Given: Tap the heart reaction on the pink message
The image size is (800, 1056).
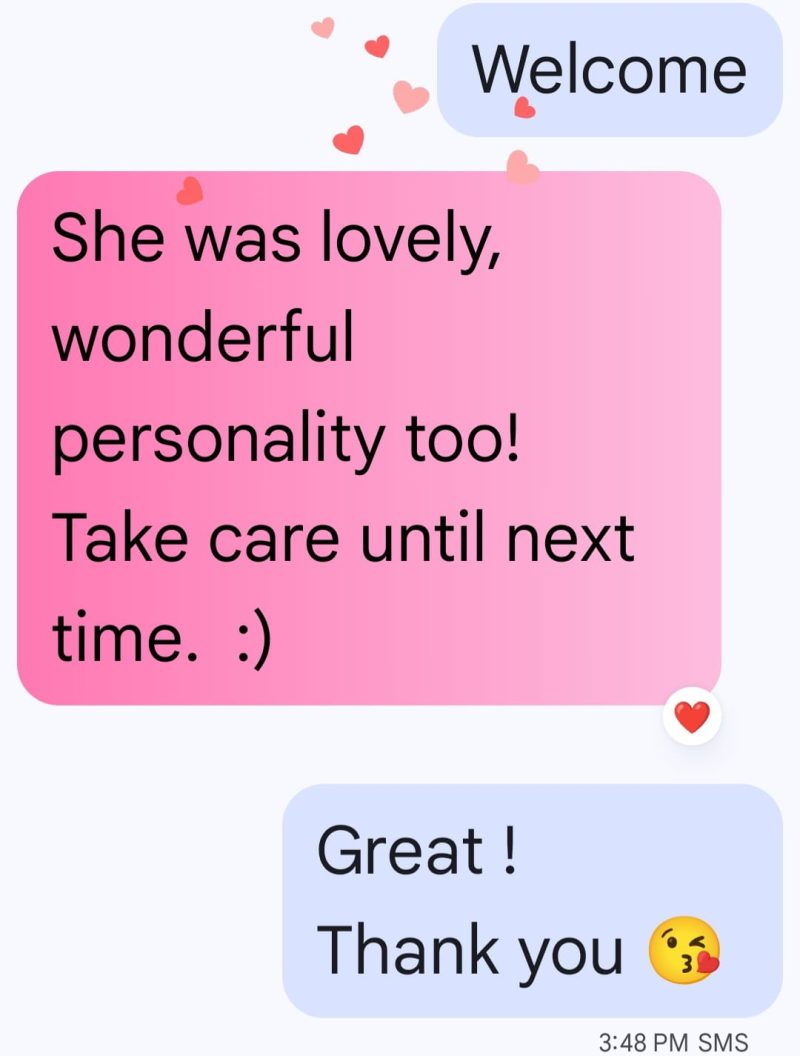Looking at the screenshot, I should pyautogui.click(x=692, y=716).
